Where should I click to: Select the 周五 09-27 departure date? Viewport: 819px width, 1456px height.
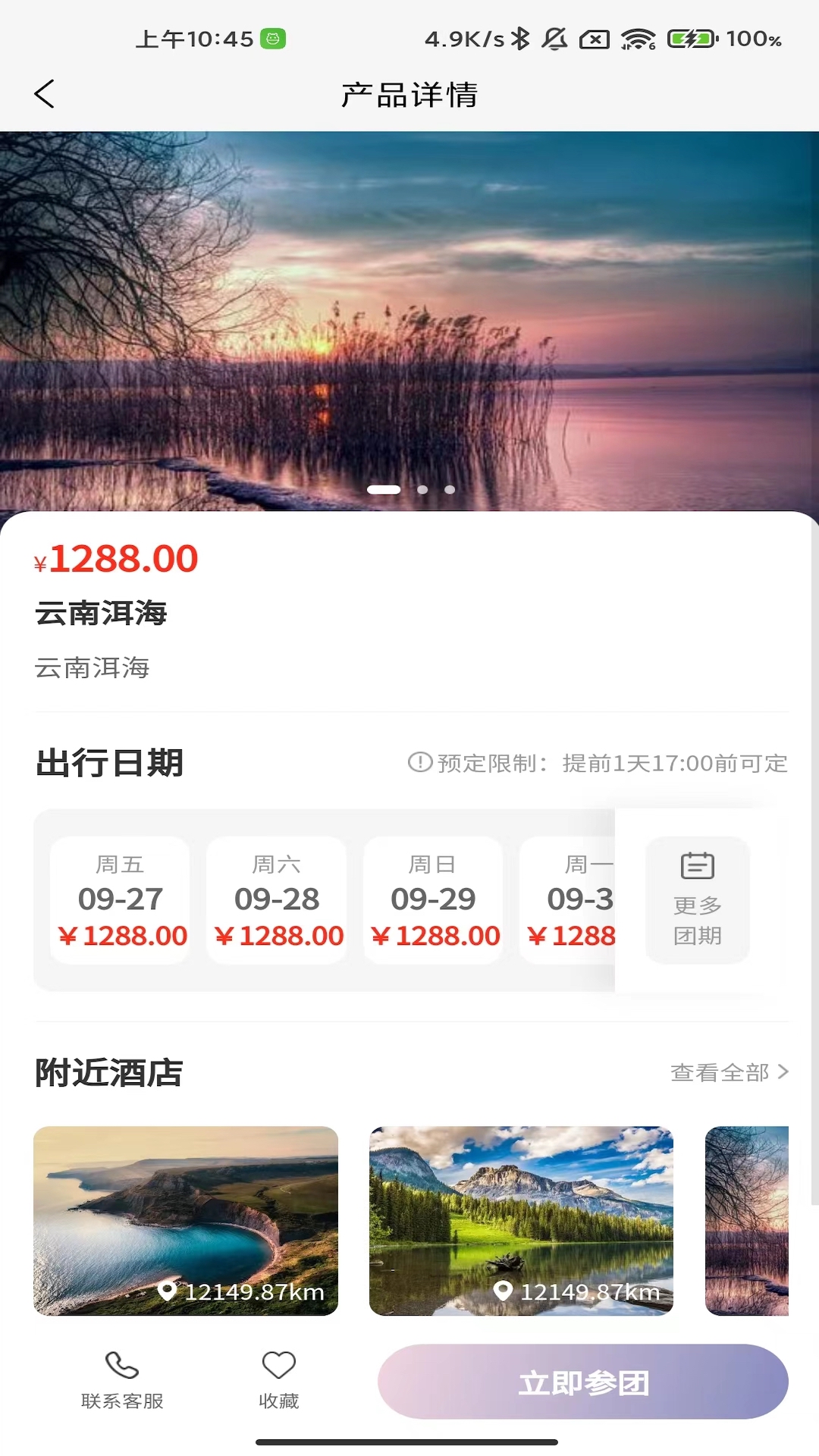click(x=119, y=900)
